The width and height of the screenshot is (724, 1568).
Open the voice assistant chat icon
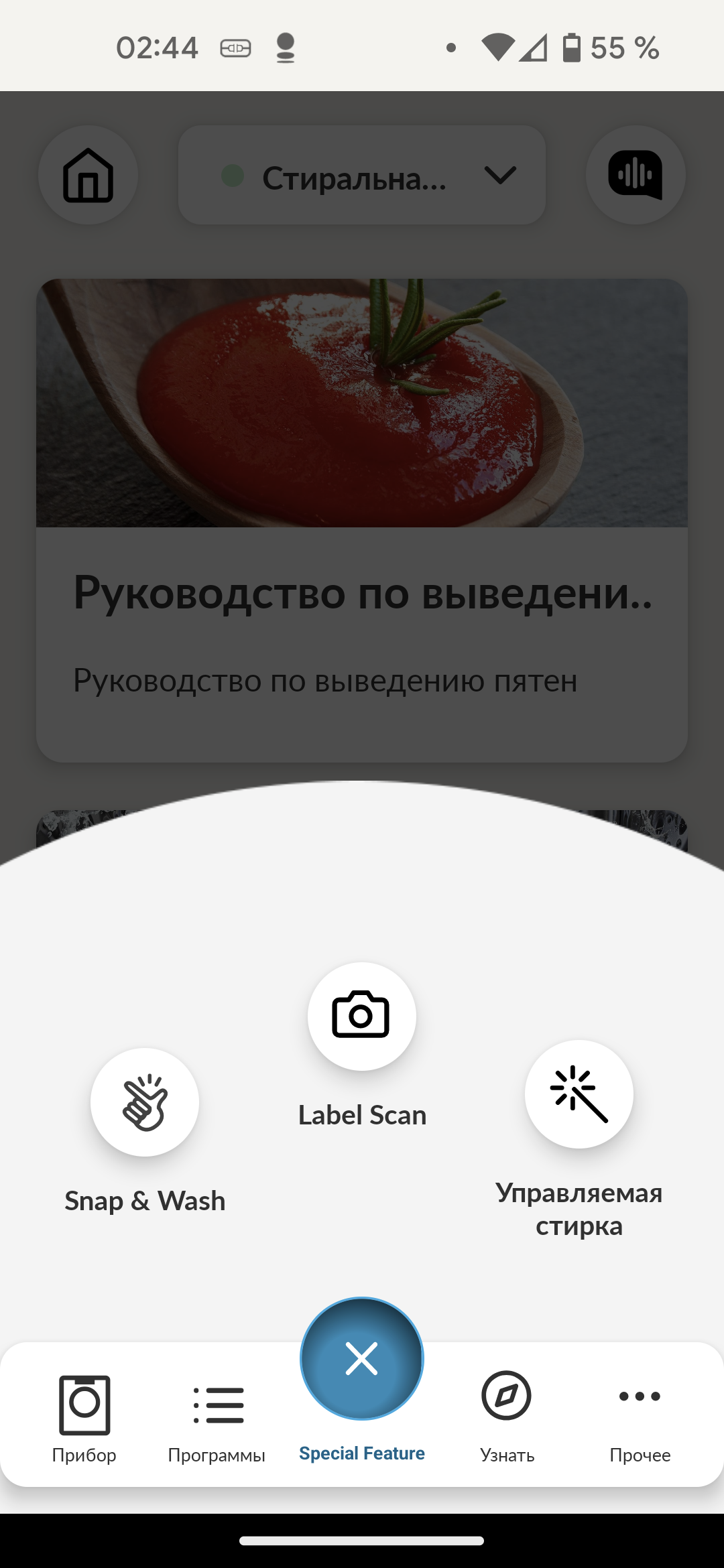(x=635, y=176)
